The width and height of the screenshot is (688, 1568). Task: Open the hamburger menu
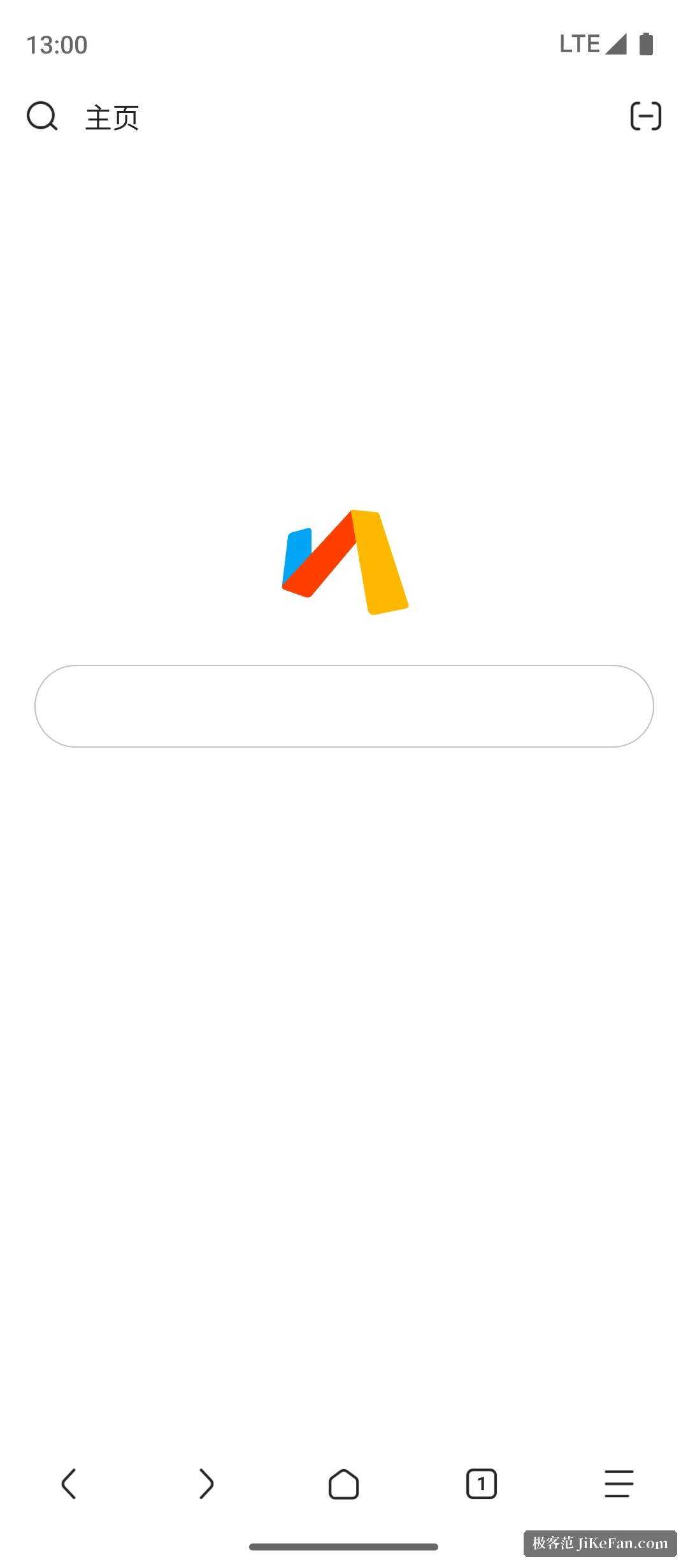619,1484
